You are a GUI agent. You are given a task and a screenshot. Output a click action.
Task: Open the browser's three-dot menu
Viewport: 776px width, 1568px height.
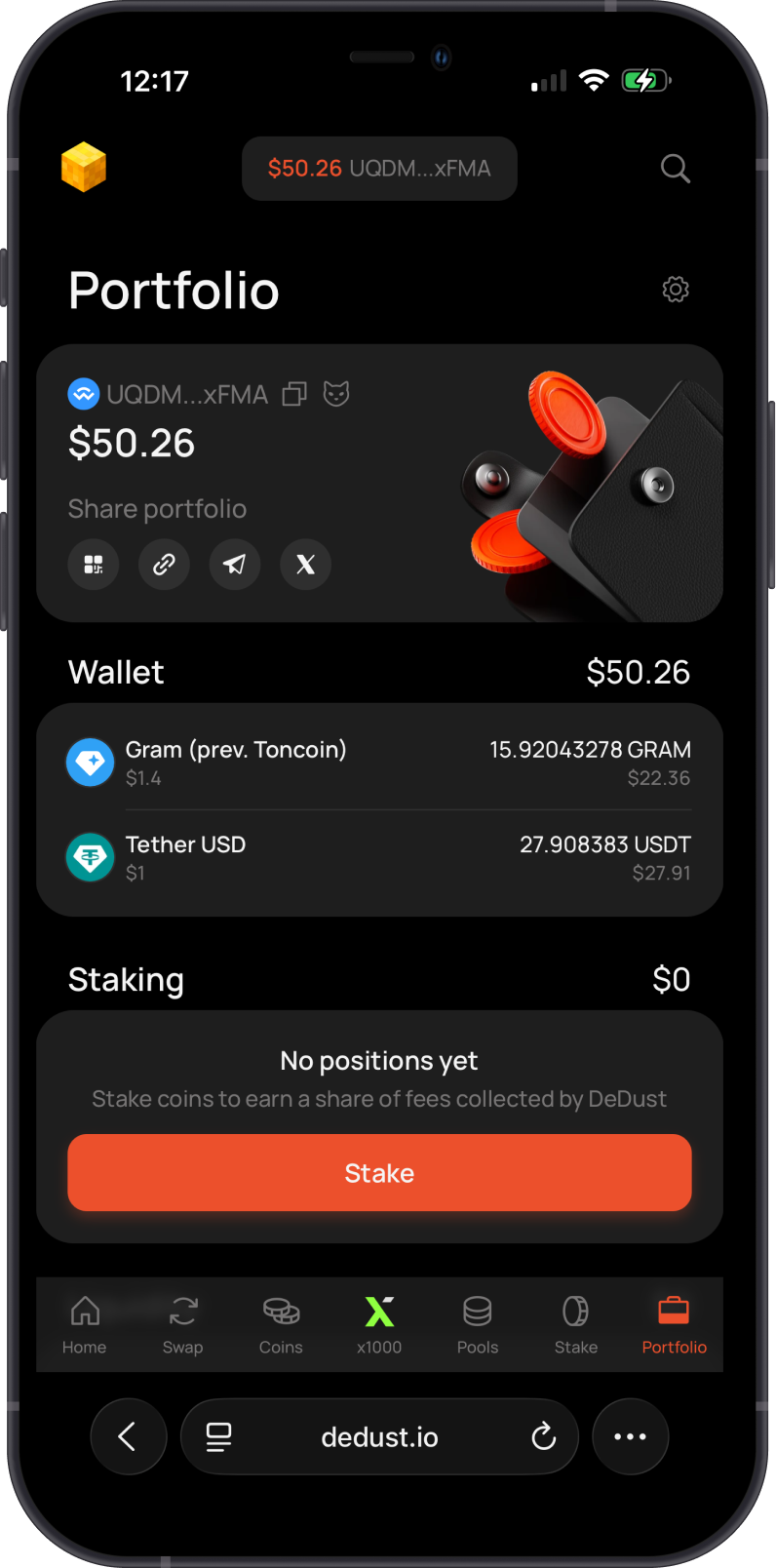pos(631,1436)
